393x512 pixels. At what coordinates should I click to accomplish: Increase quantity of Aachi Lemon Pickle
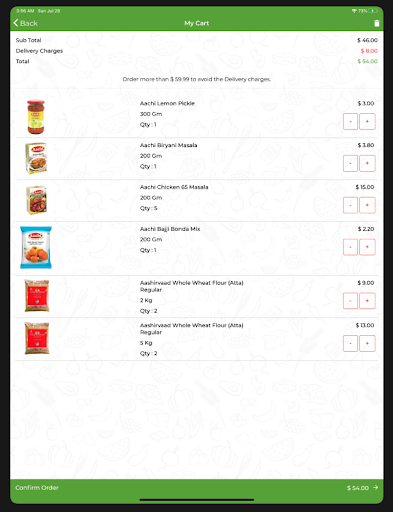tap(367, 121)
